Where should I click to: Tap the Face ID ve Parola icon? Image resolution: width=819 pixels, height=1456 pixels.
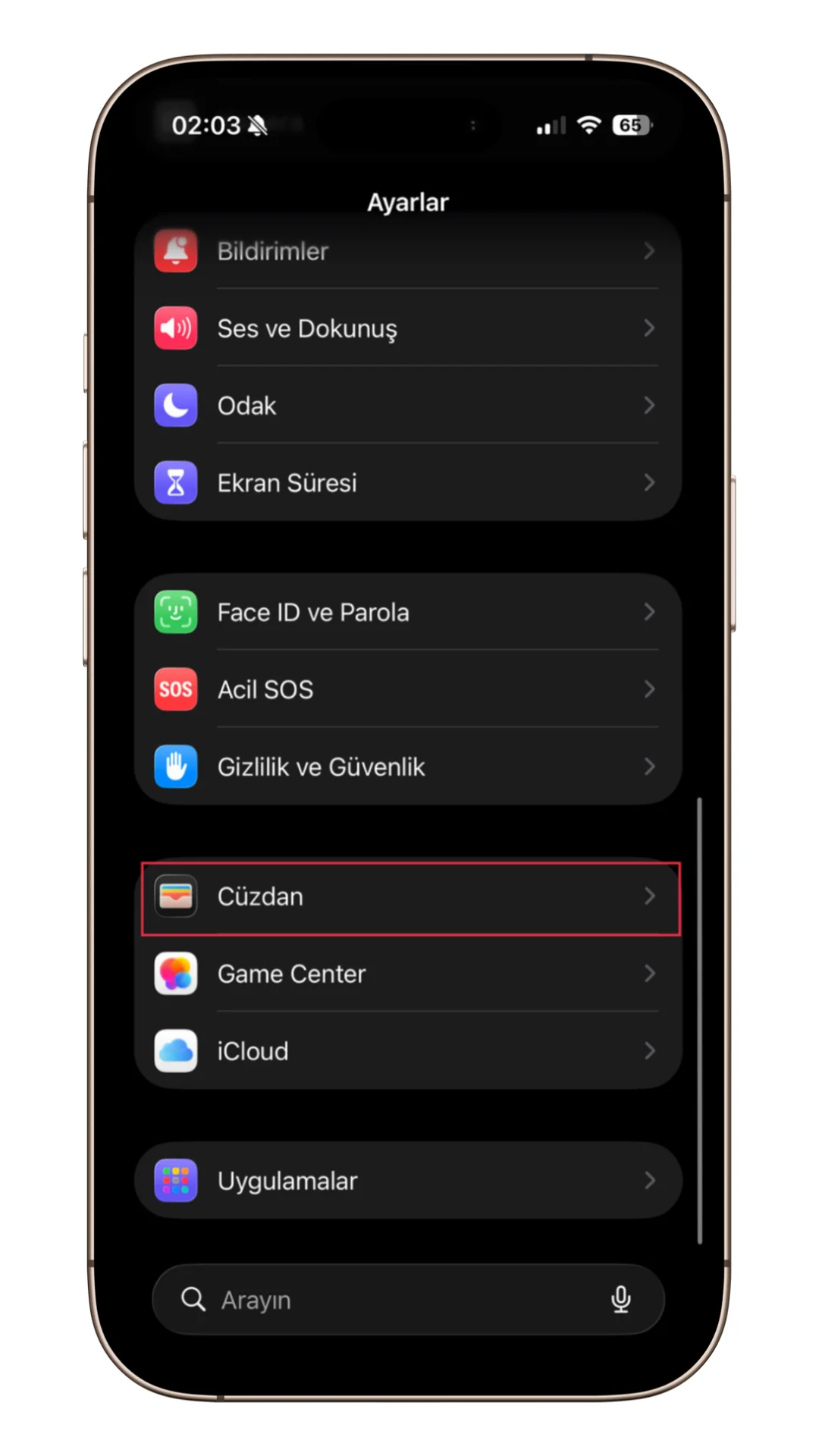pos(175,612)
